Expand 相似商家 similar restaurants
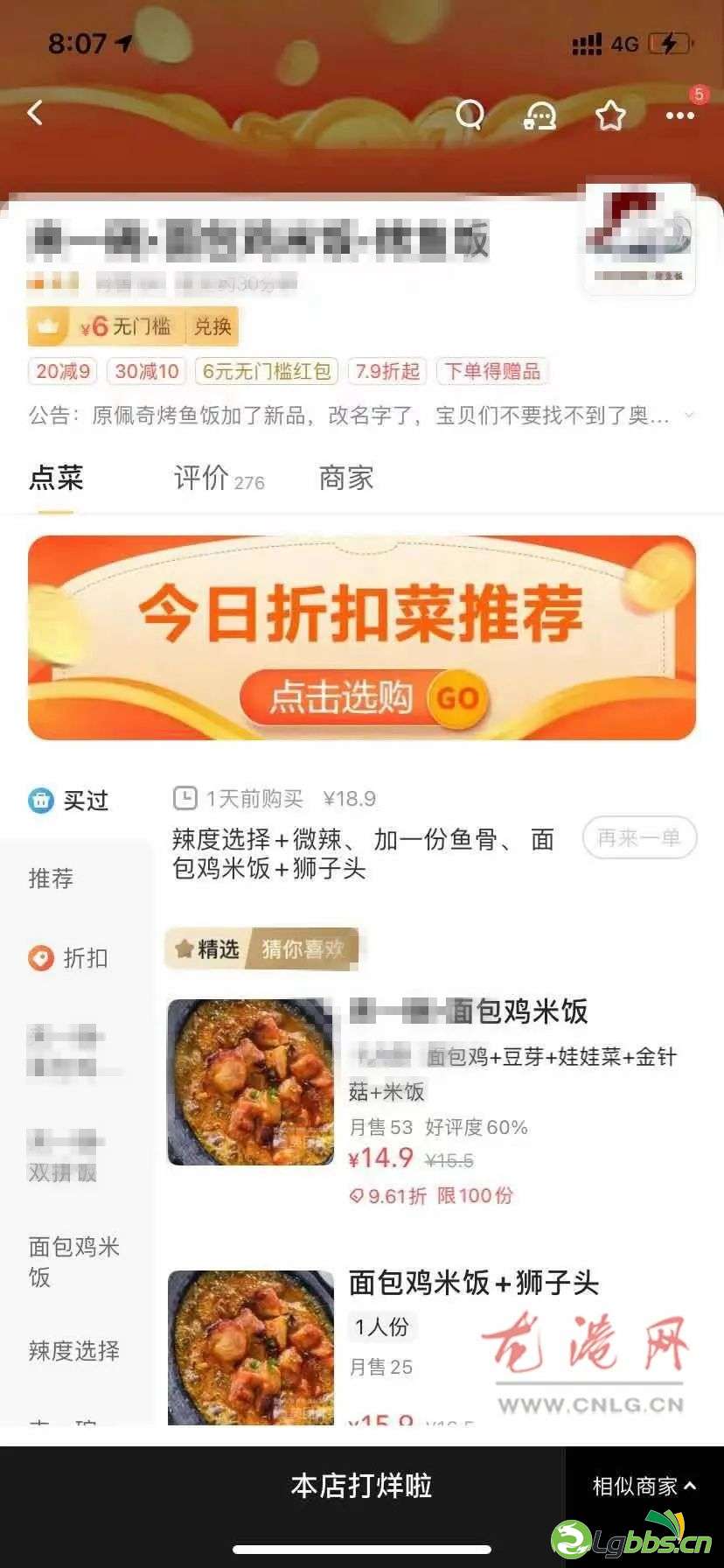Image resolution: width=724 pixels, height=1568 pixels. point(644,1487)
